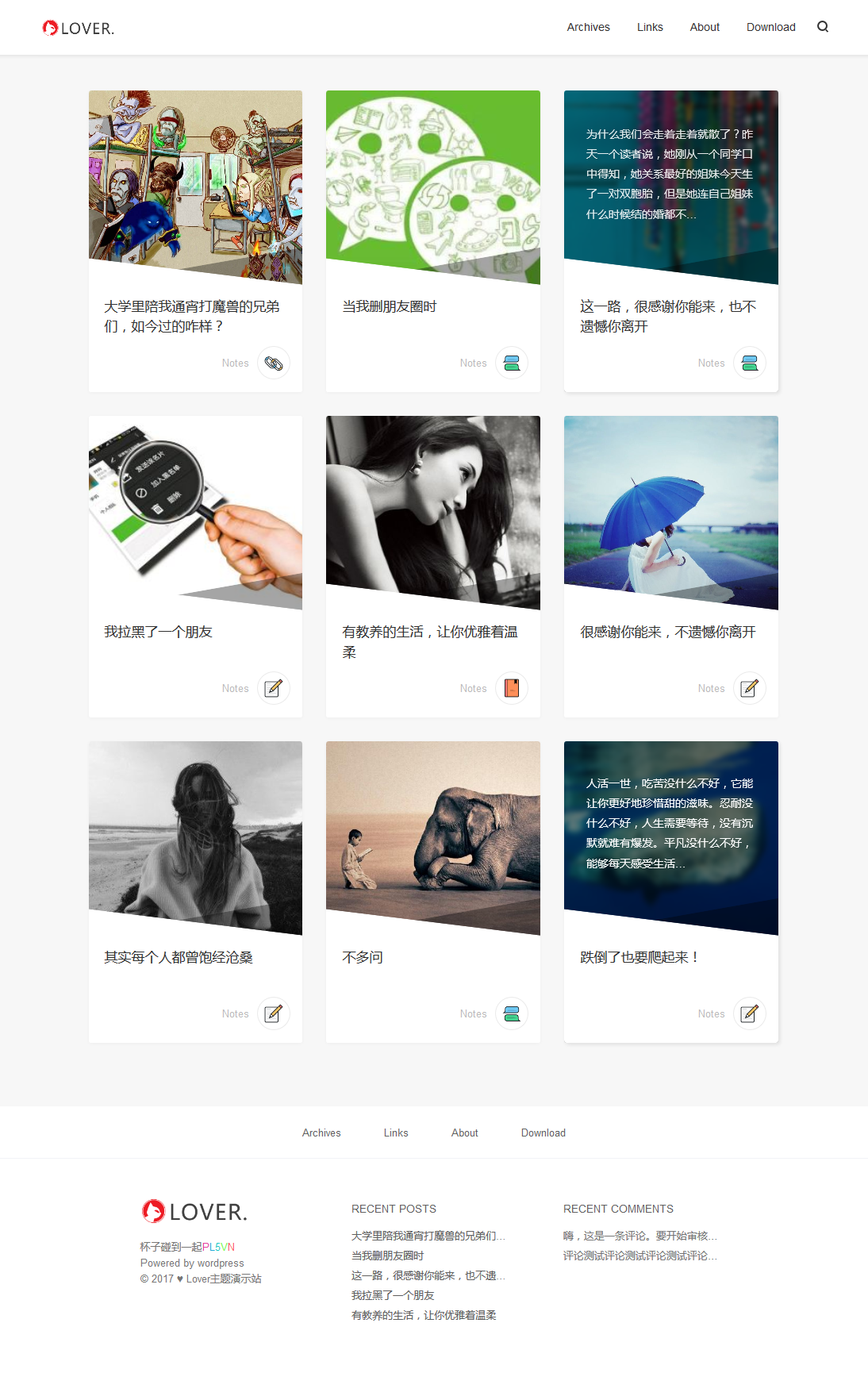Open Archives in the top navigation
868x1373 pixels.
pyautogui.click(x=588, y=27)
